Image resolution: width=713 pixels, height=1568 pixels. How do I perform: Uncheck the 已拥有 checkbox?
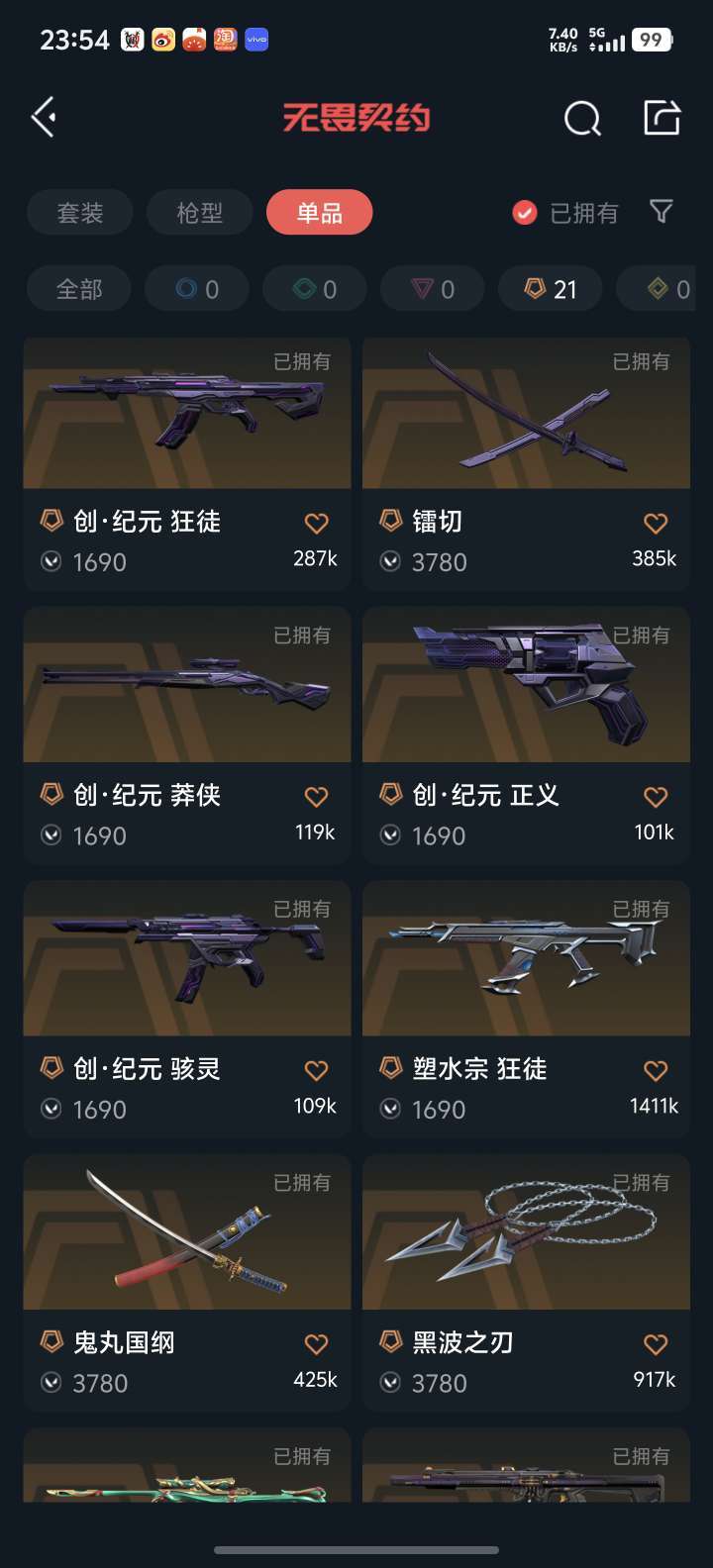(525, 213)
